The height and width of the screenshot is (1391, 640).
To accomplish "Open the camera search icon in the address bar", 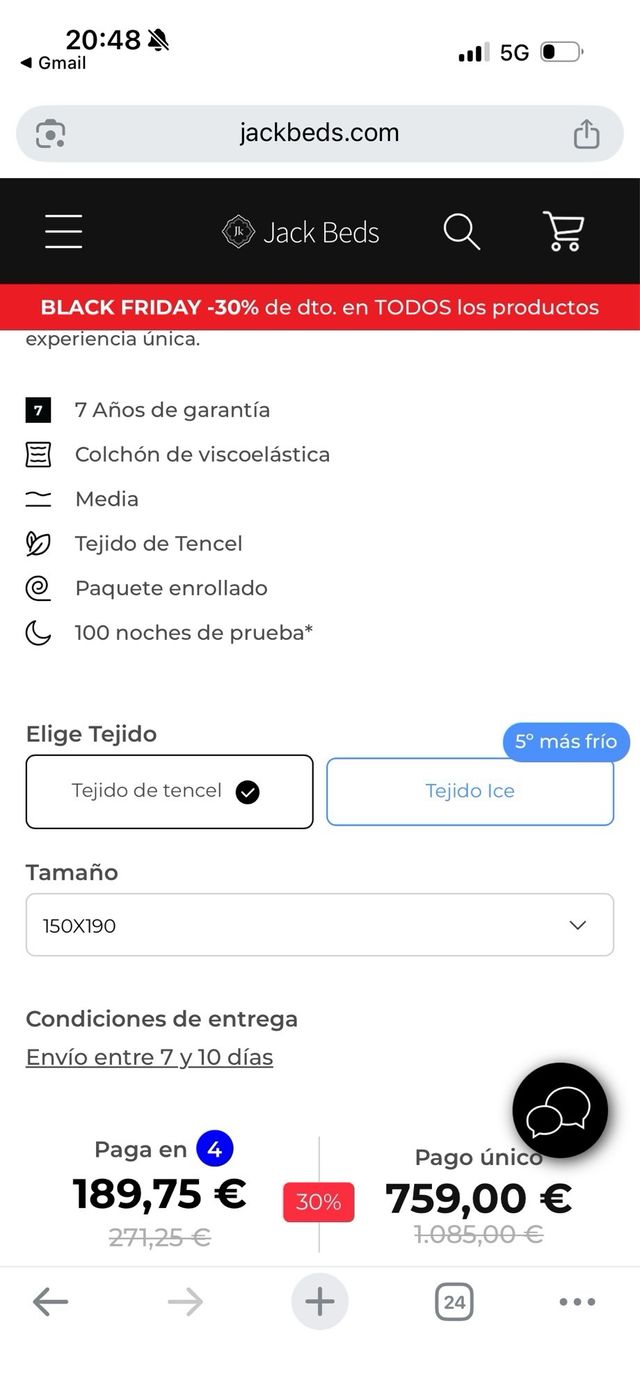I will tap(50, 133).
